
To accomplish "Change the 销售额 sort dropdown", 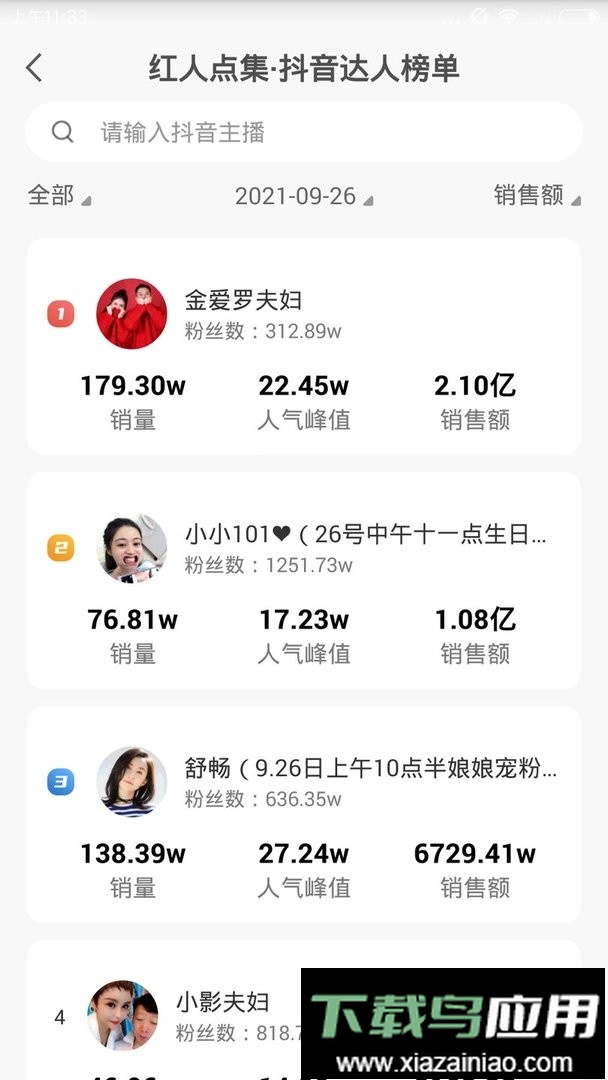I will (x=536, y=195).
